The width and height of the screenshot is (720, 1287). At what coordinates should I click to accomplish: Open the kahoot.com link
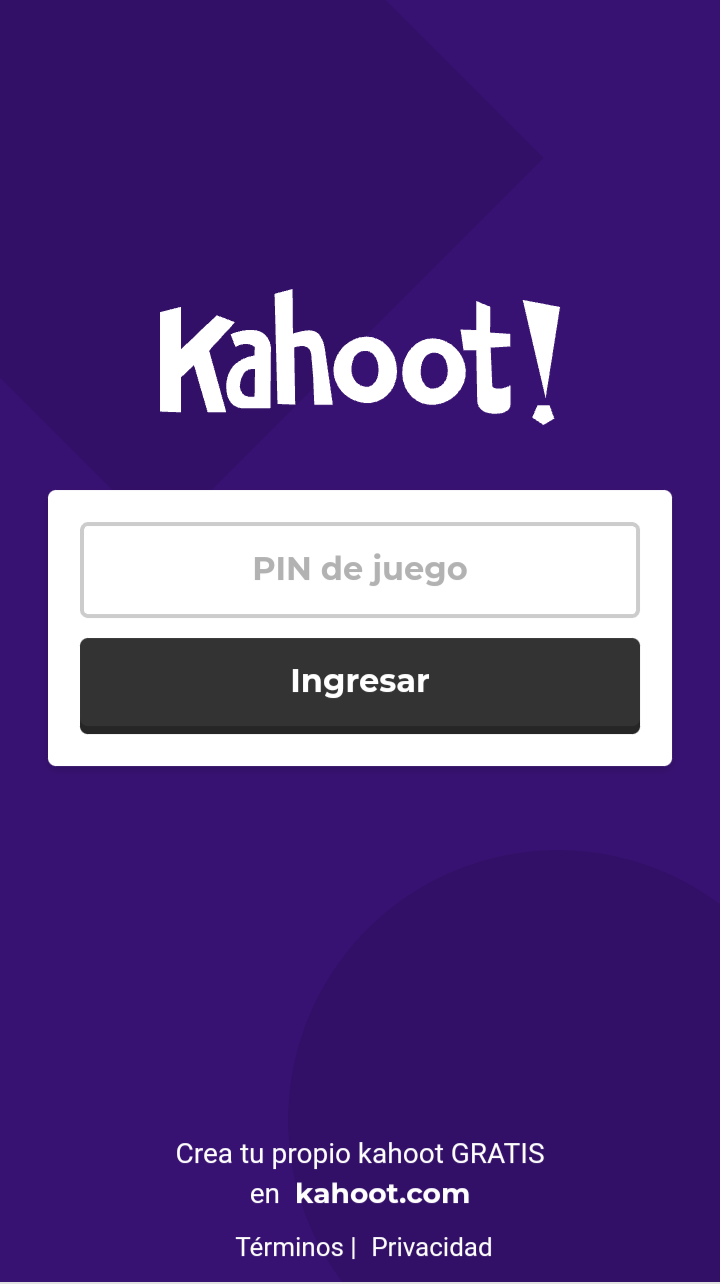point(382,1194)
